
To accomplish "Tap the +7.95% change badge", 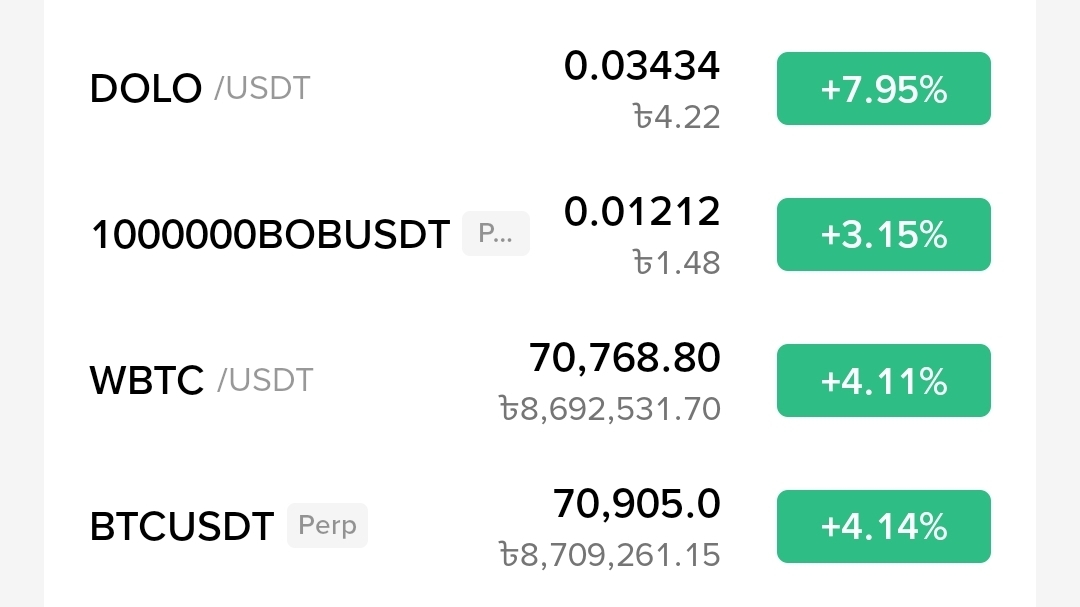I will 883,89.
